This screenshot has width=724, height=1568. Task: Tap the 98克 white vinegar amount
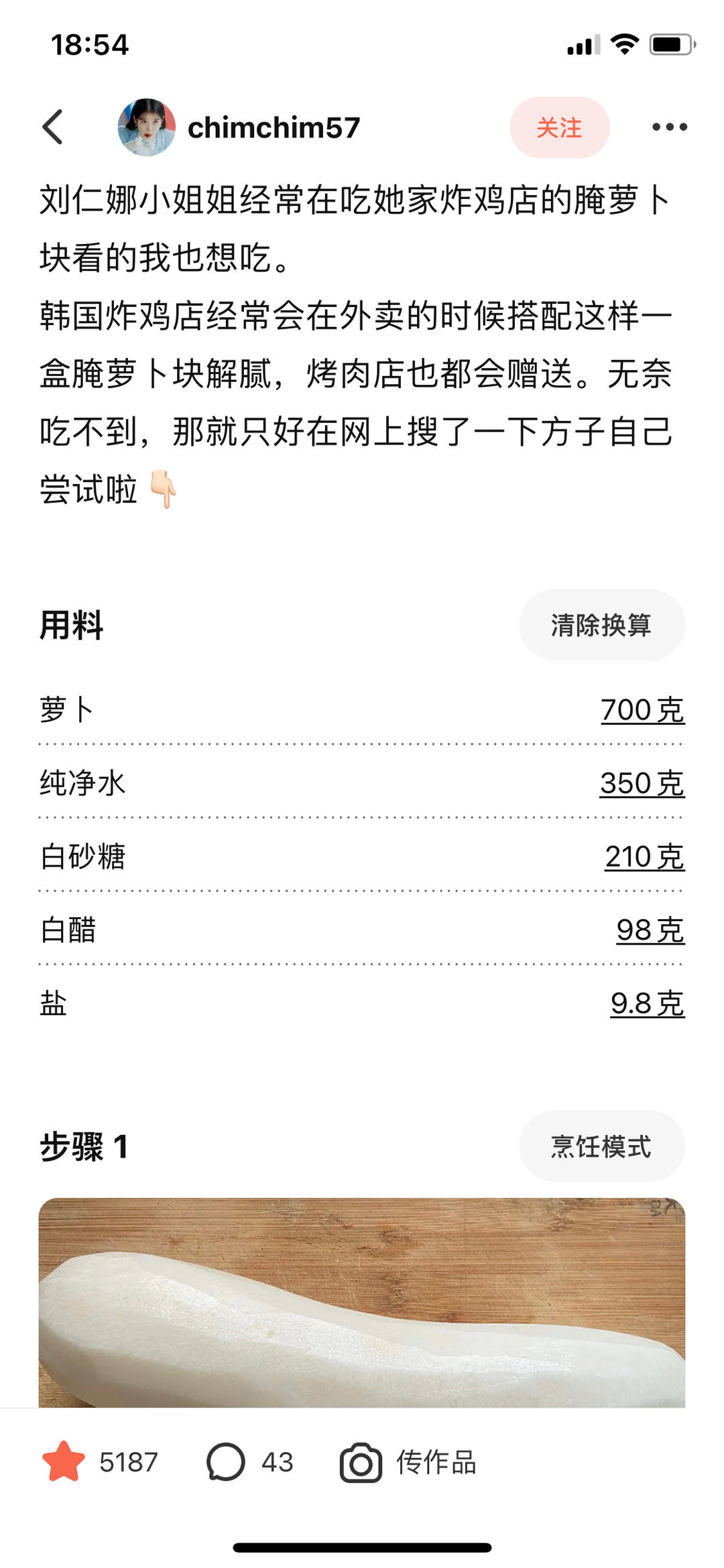(x=650, y=930)
